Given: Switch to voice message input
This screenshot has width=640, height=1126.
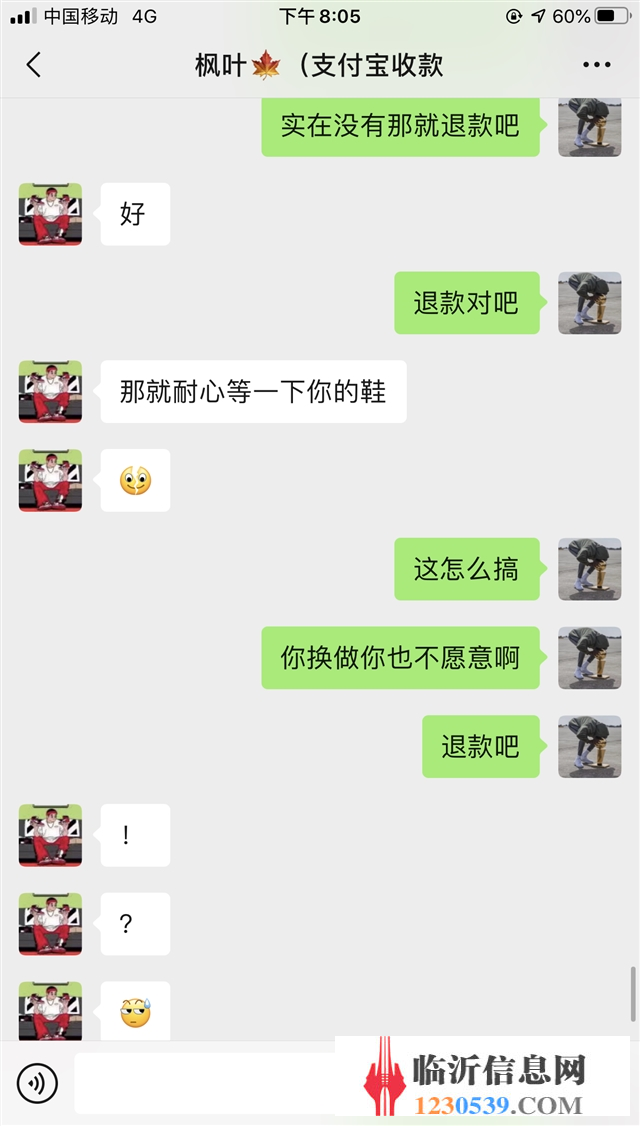Looking at the screenshot, I should point(37,1082).
